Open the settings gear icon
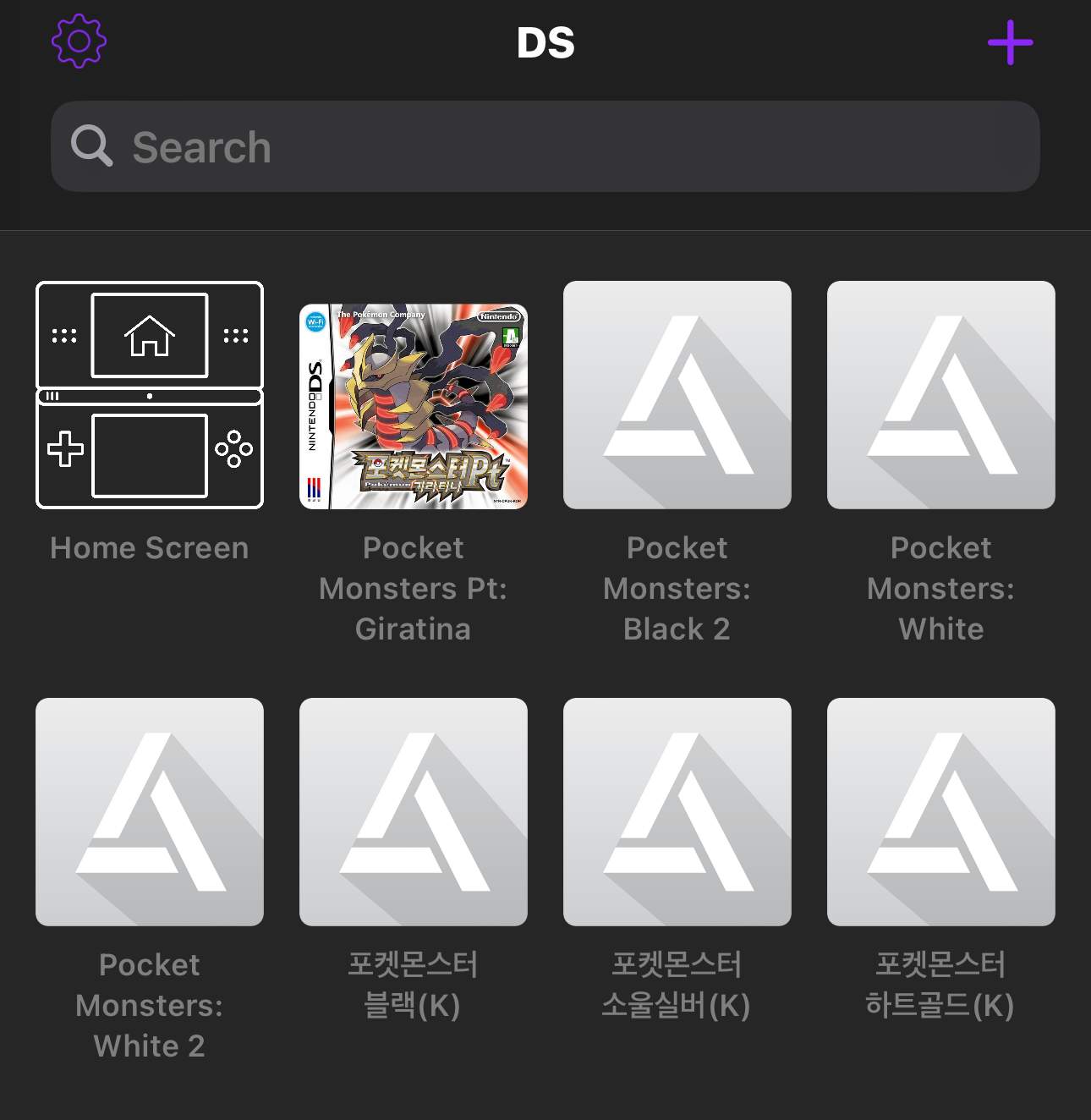The image size is (1091, 1120). 79,41
